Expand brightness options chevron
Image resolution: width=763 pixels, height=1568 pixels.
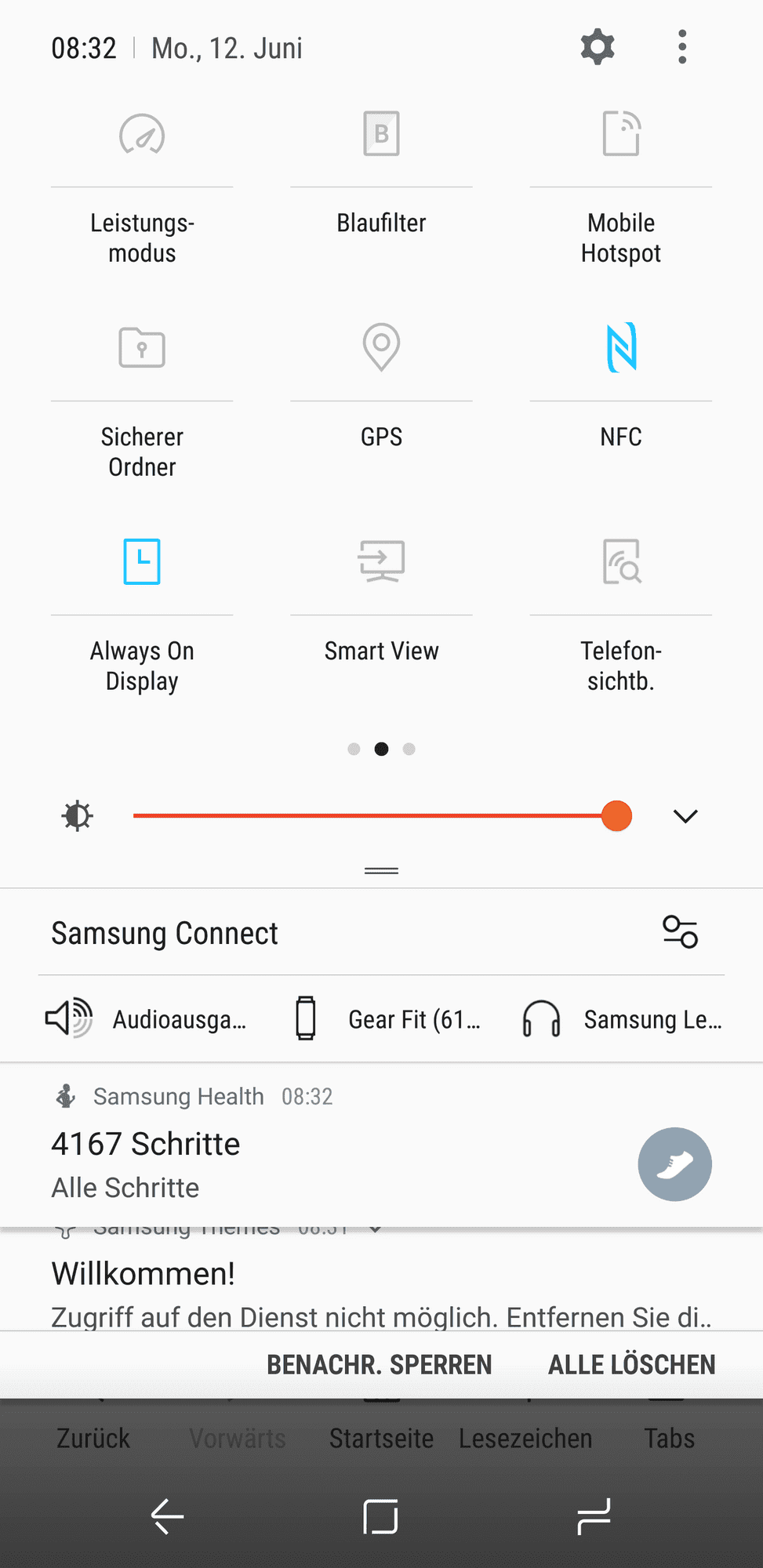pos(685,816)
